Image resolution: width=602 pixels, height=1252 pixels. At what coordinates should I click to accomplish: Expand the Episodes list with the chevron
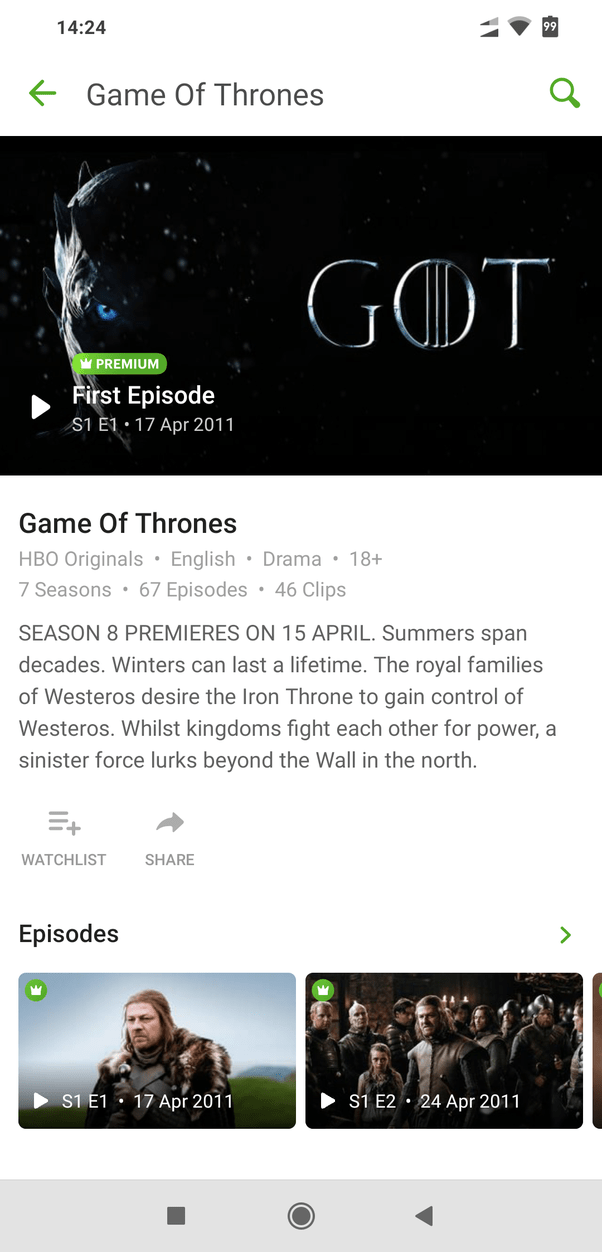(565, 935)
